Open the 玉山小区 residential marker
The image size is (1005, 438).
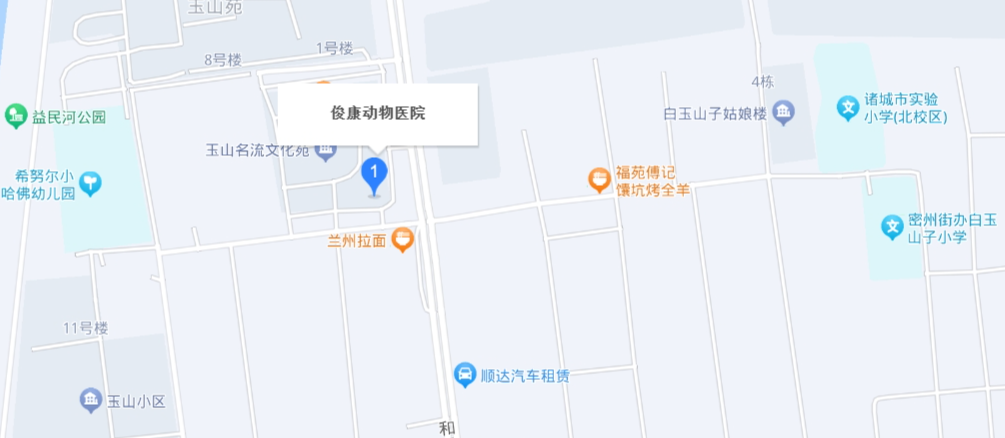tap(91, 401)
